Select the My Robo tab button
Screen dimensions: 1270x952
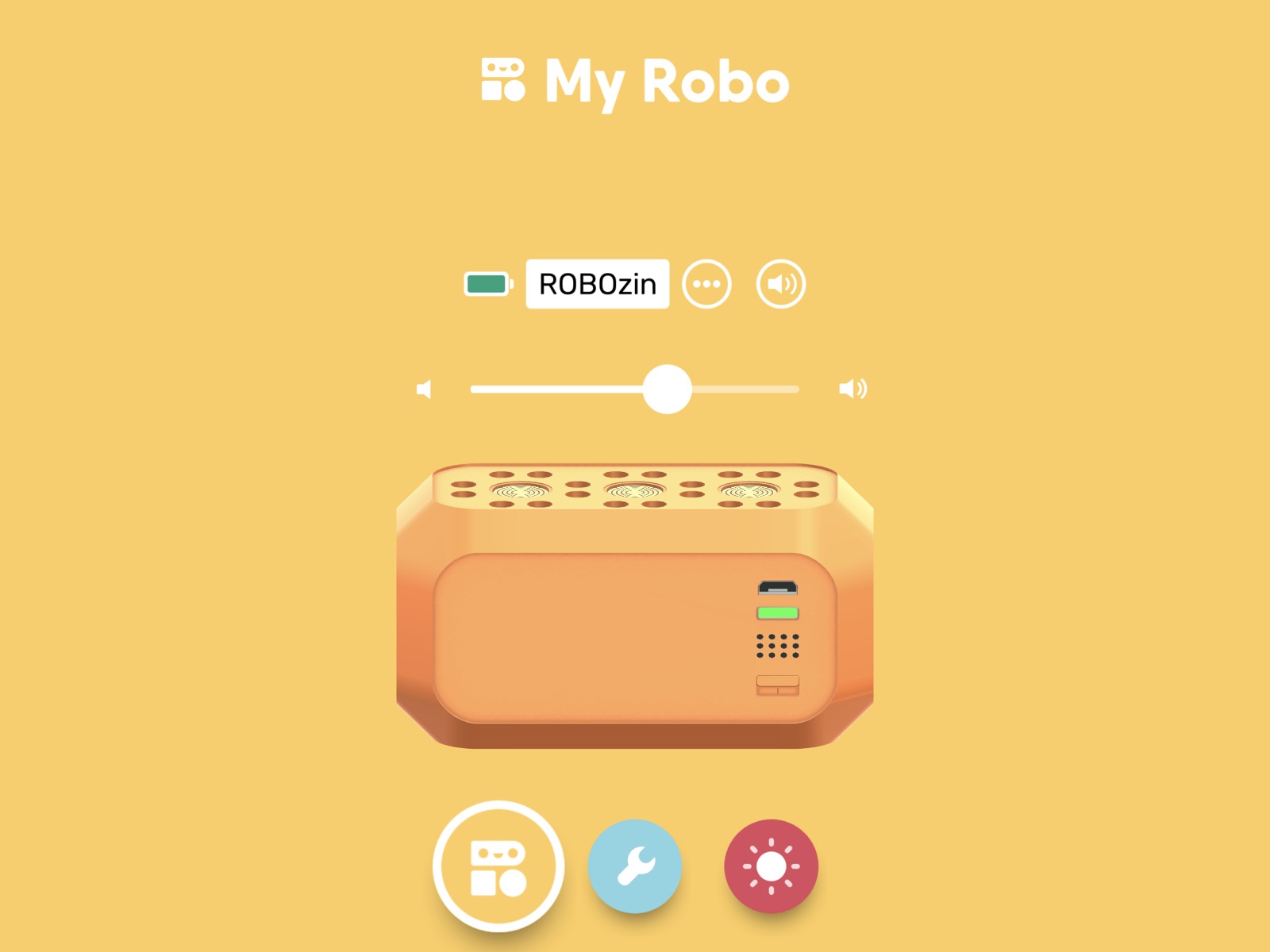[498, 866]
